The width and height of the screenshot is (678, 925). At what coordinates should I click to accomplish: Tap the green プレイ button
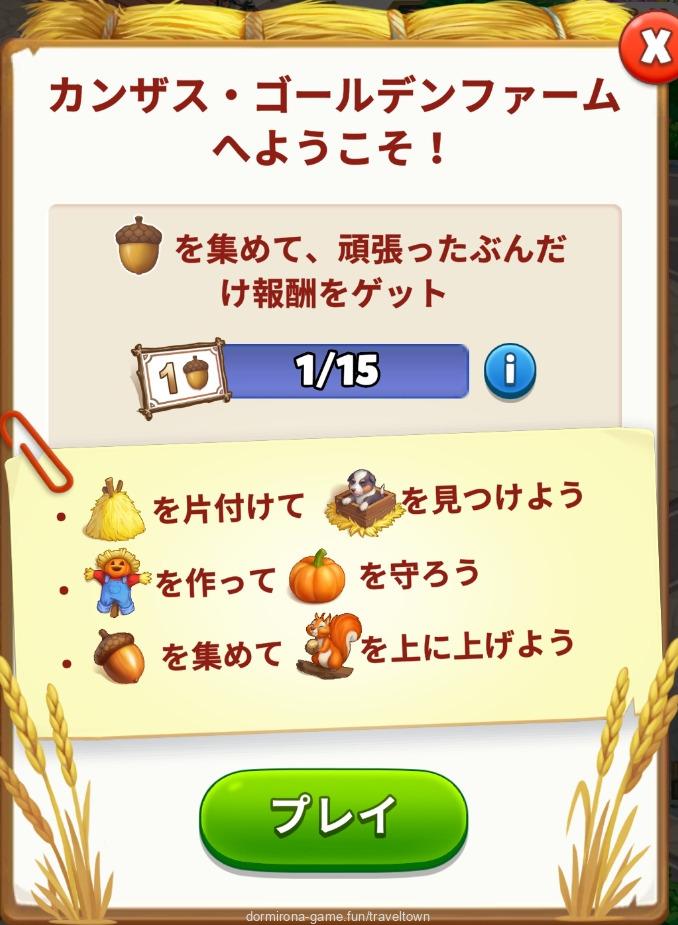tap(333, 818)
